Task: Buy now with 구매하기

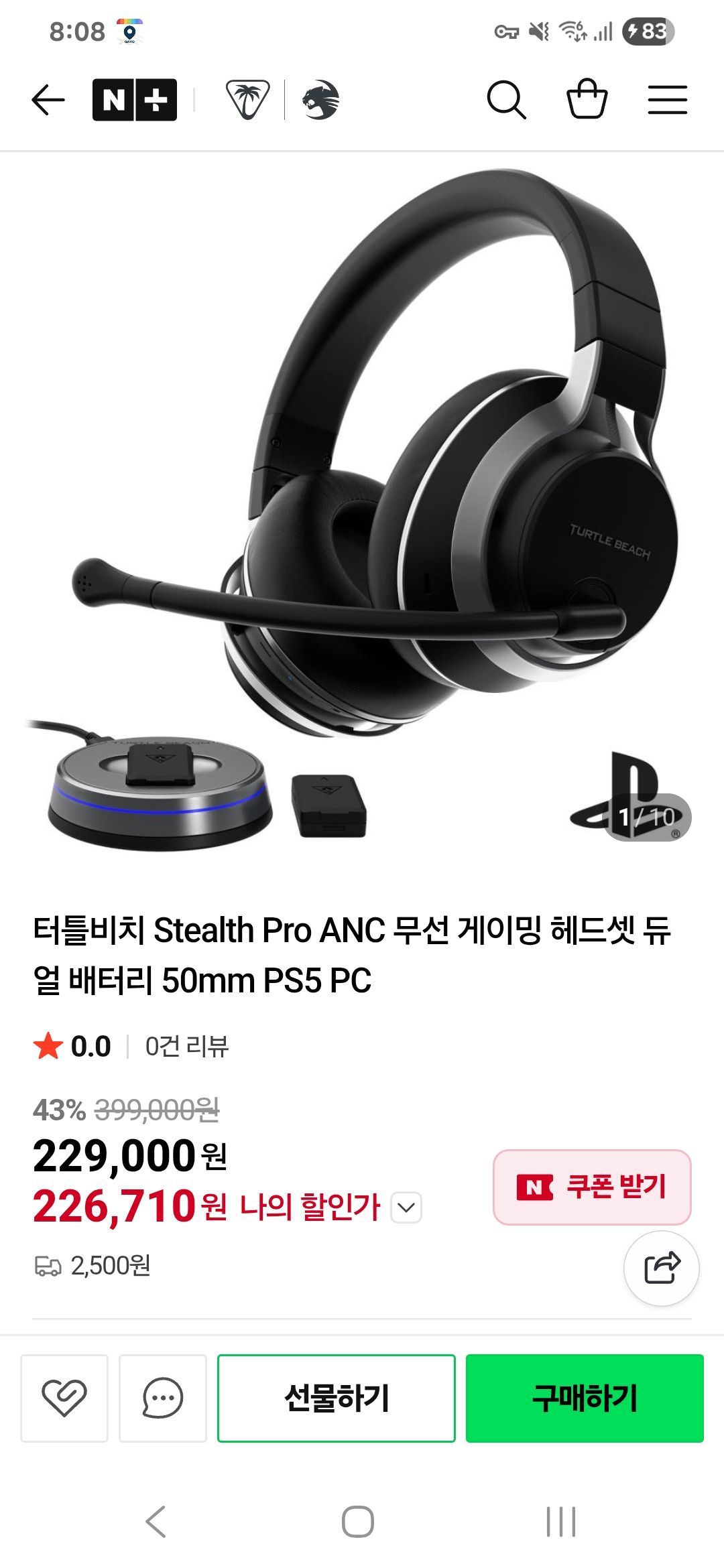Action: [x=585, y=1398]
